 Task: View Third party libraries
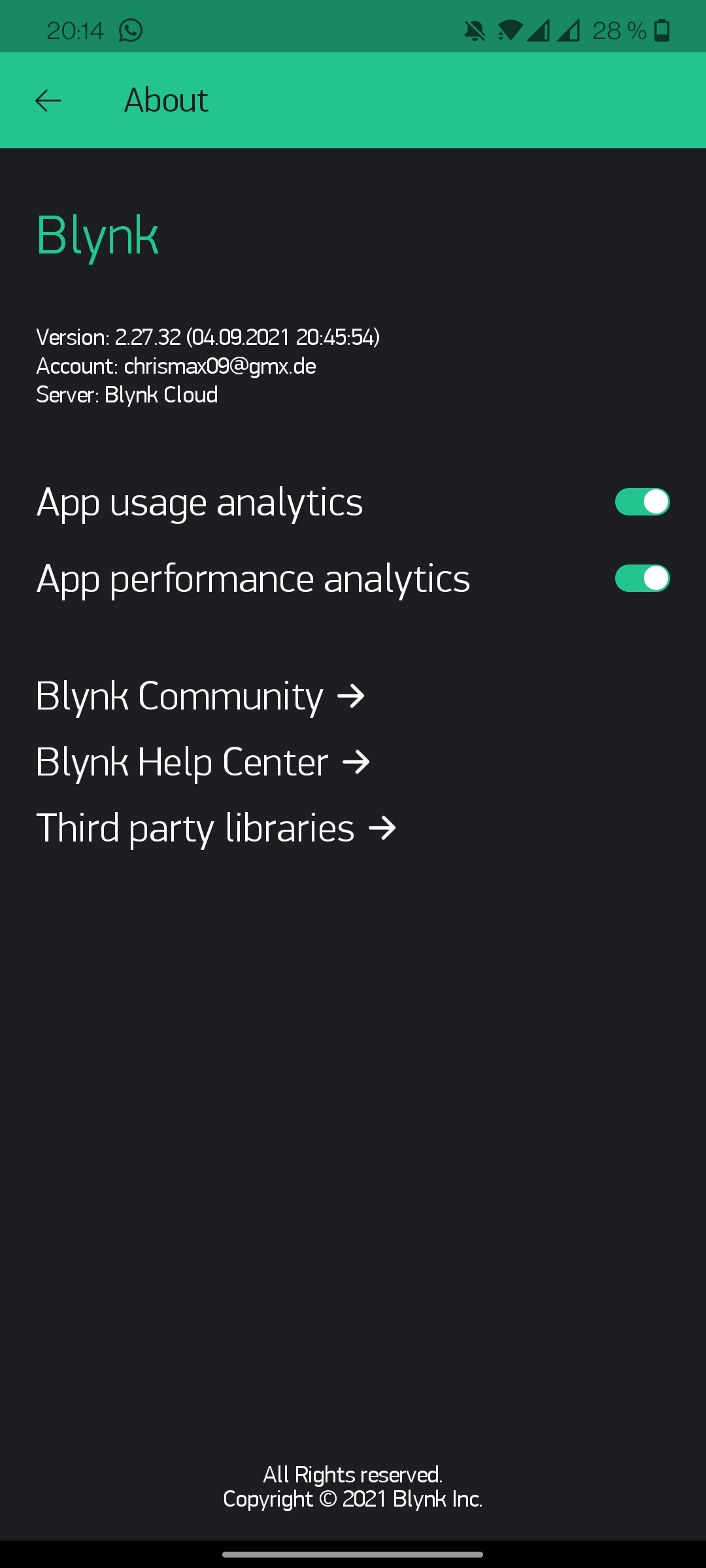tap(216, 828)
